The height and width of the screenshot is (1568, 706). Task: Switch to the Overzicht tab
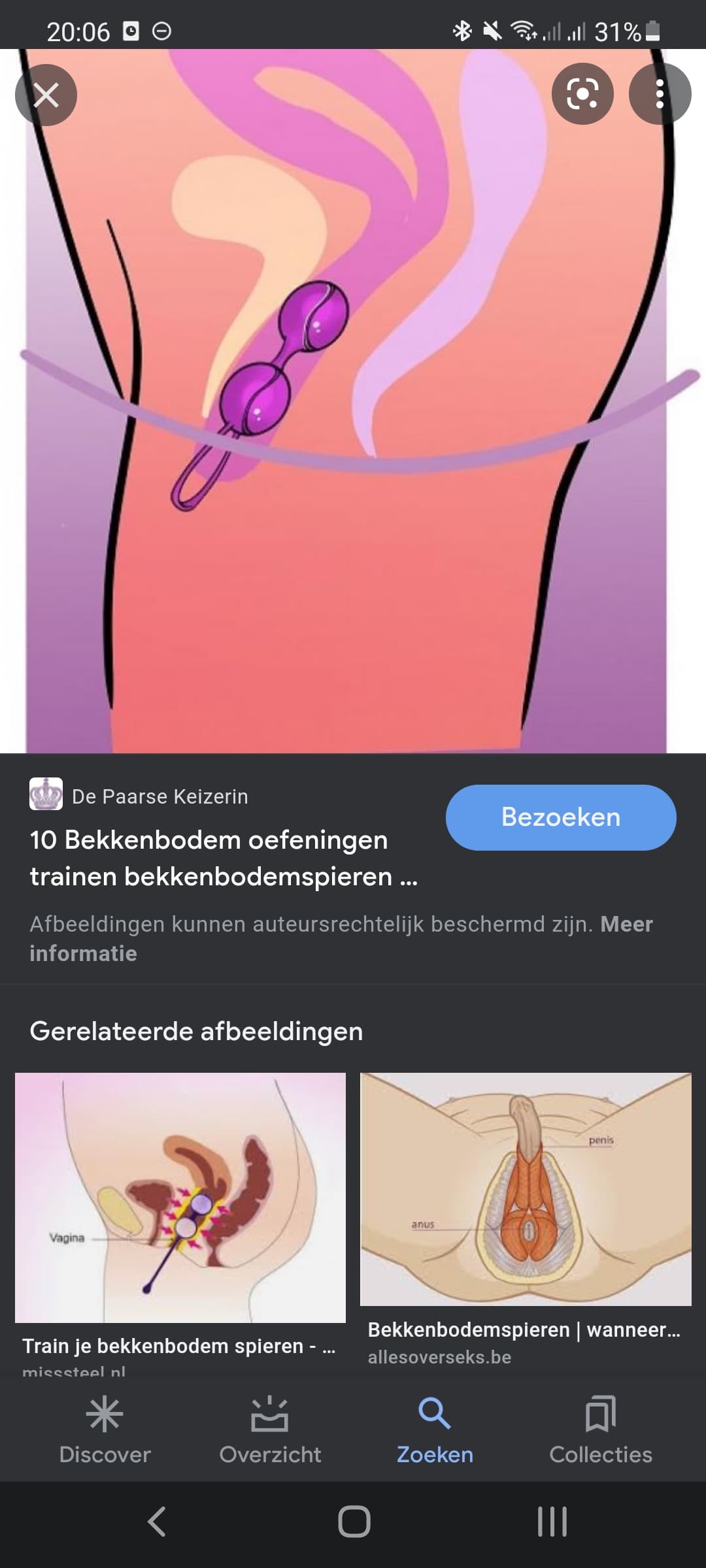tap(270, 1429)
